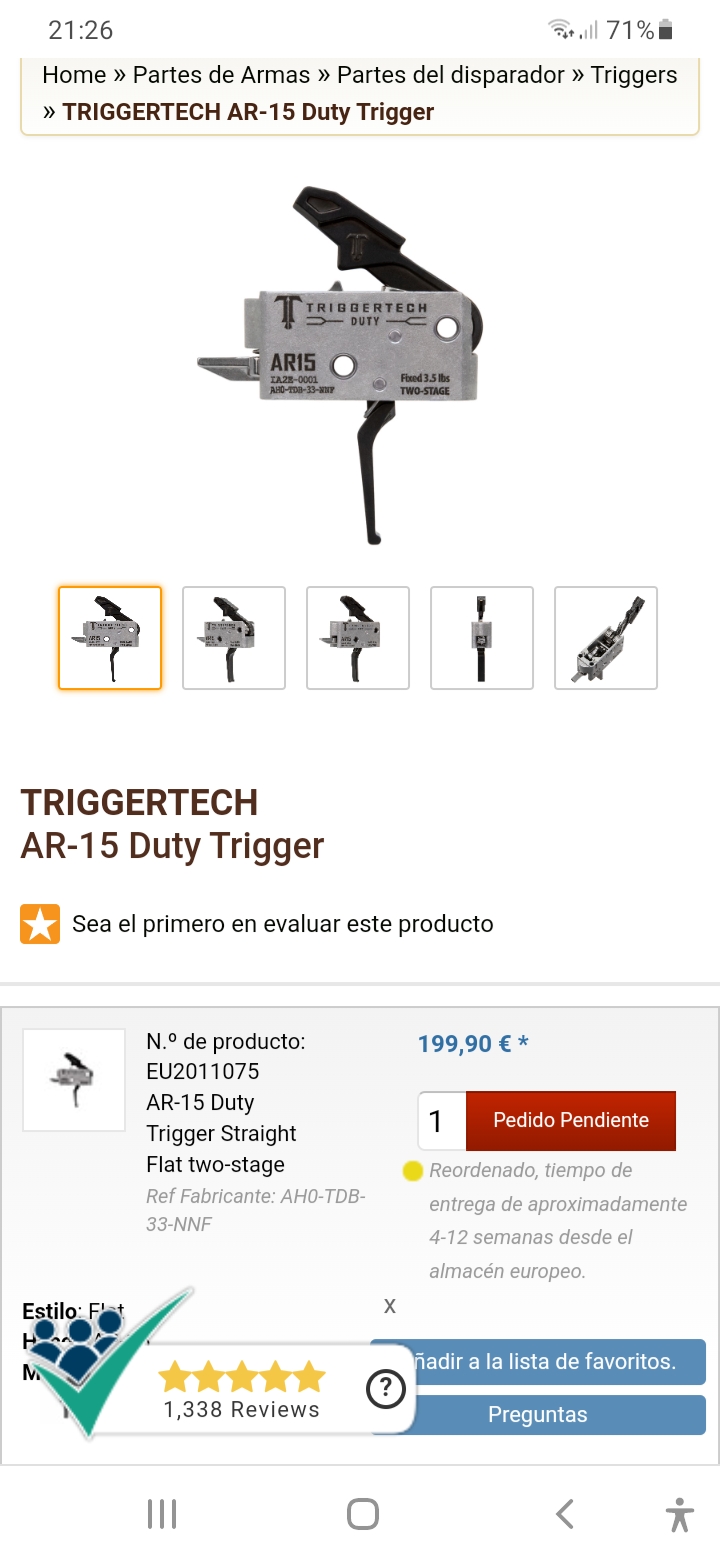Select the first product image thumbnail

pyautogui.click(x=110, y=638)
